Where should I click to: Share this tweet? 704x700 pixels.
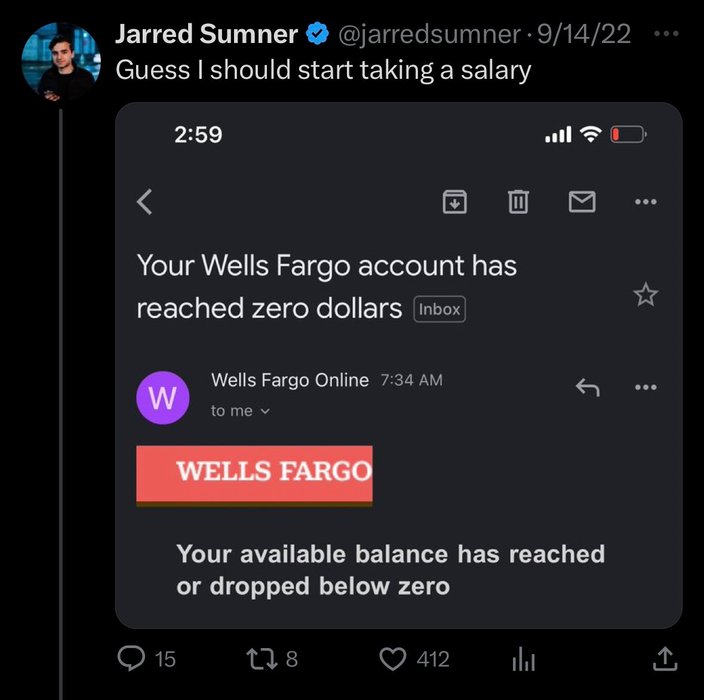click(x=664, y=658)
